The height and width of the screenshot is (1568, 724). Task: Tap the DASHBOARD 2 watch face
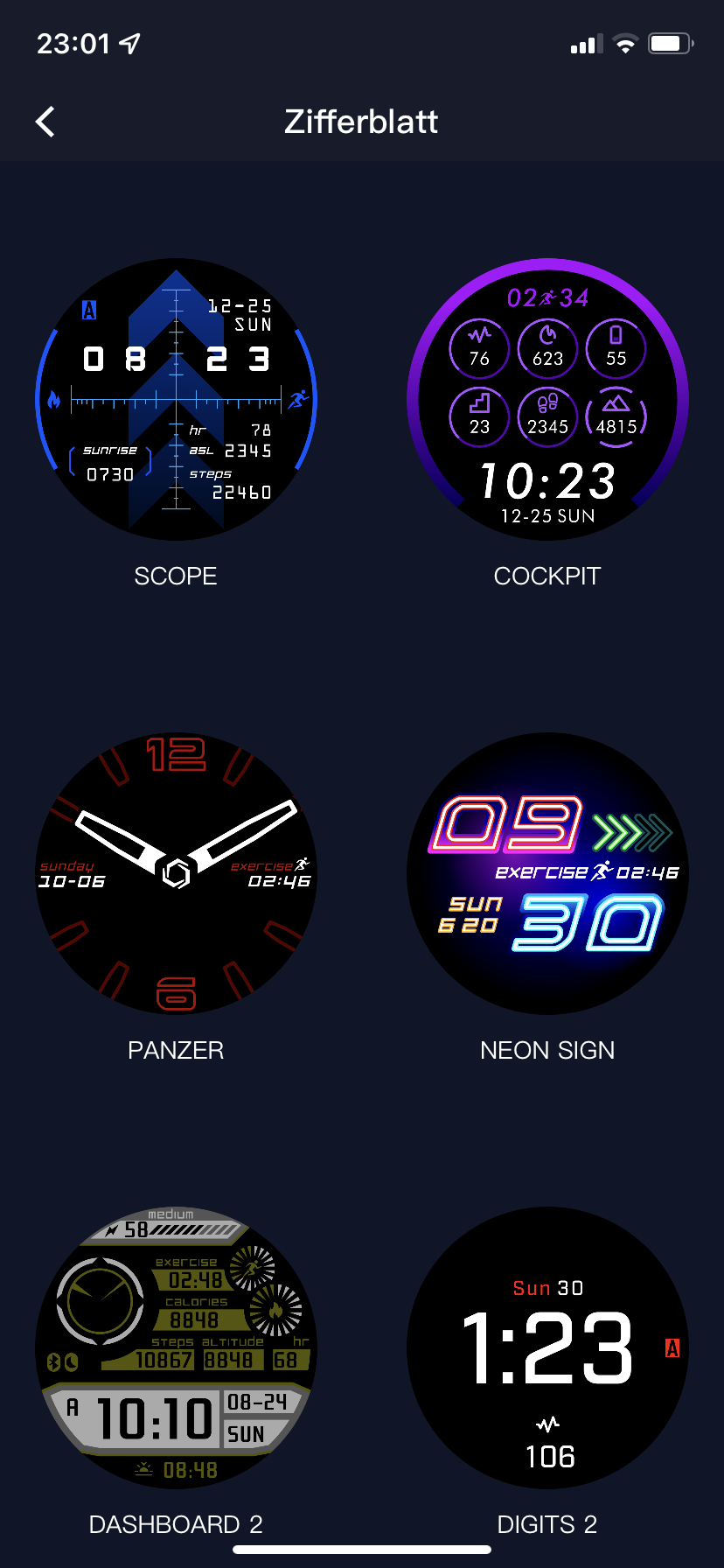pyautogui.click(x=176, y=1347)
